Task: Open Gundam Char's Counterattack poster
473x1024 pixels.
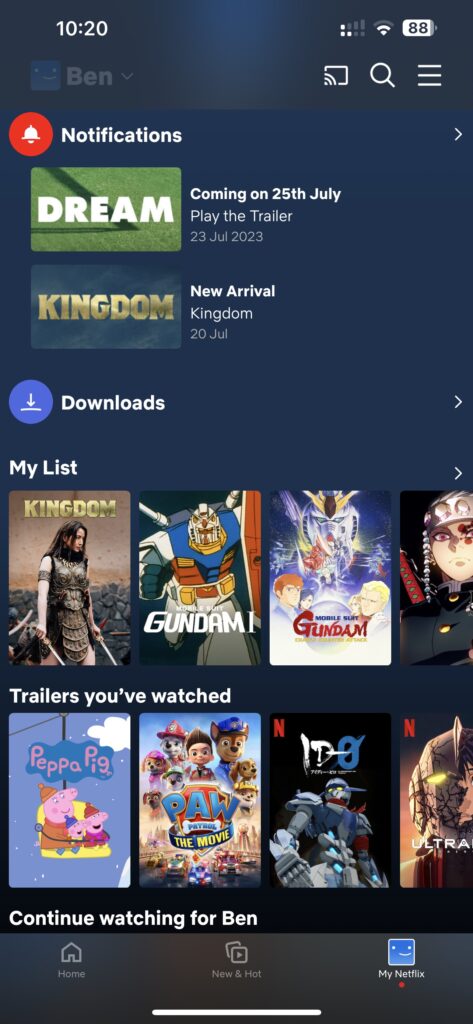Action: [331, 578]
